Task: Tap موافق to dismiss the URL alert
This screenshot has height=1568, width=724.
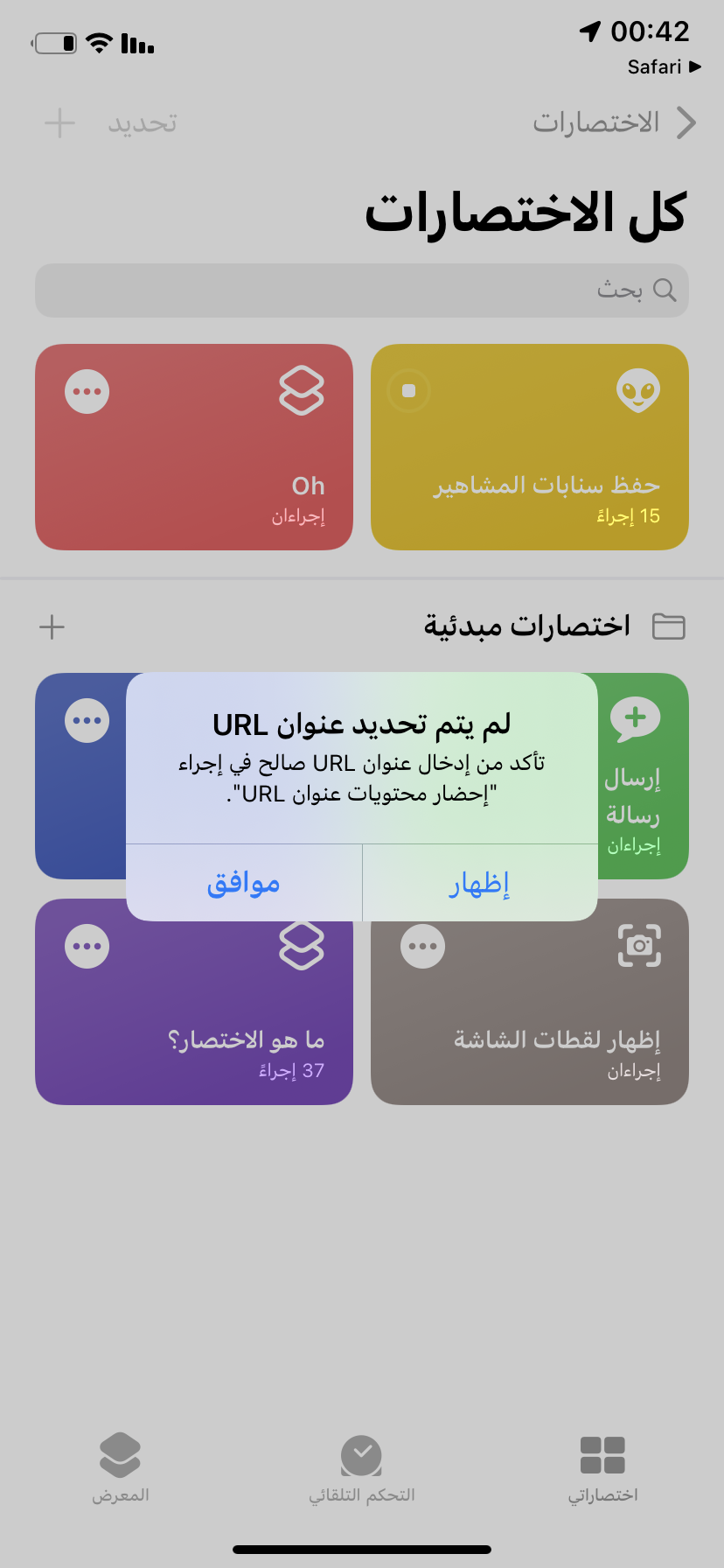Action: [x=244, y=883]
